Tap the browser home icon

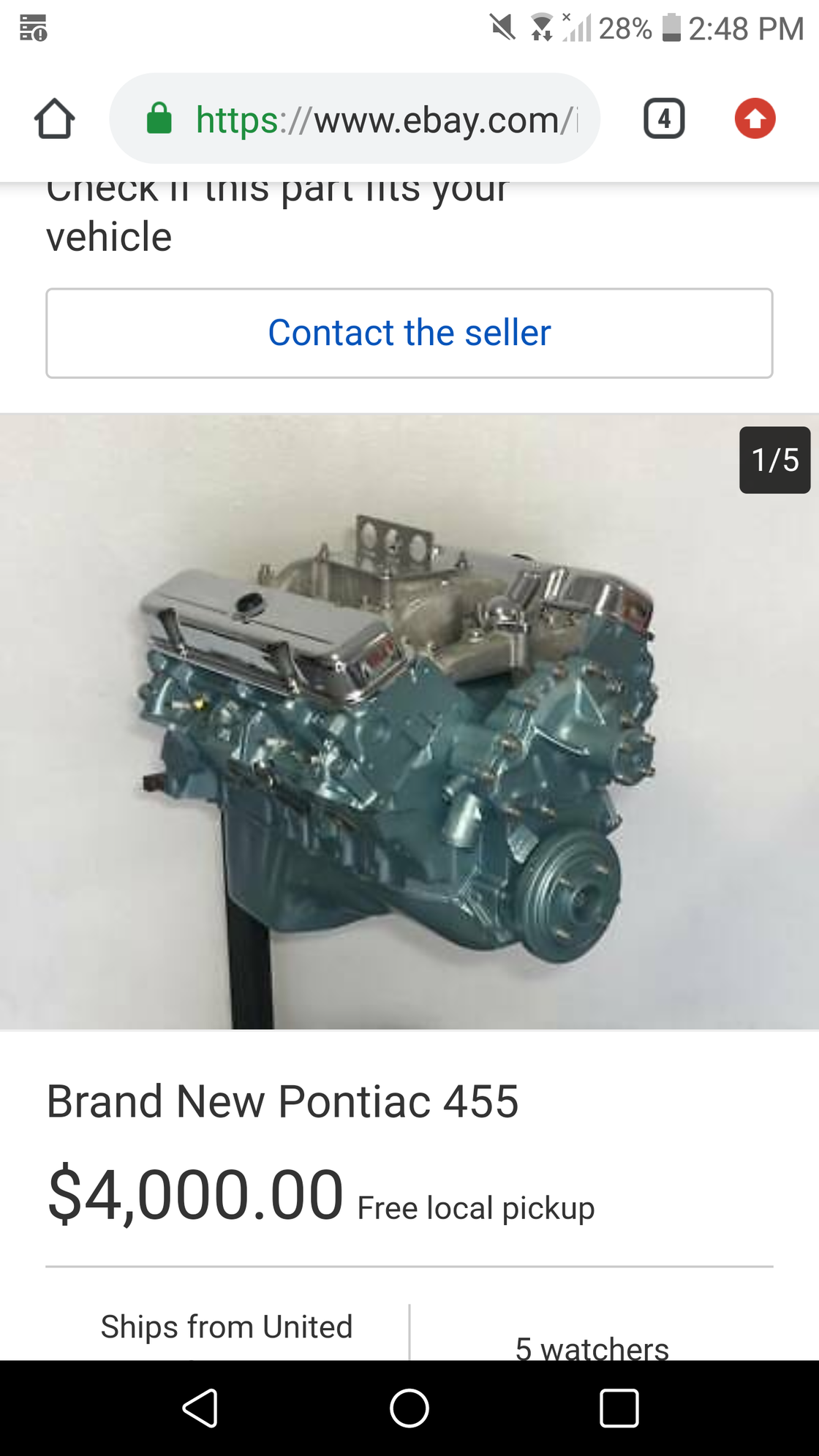pyautogui.click(x=54, y=118)
